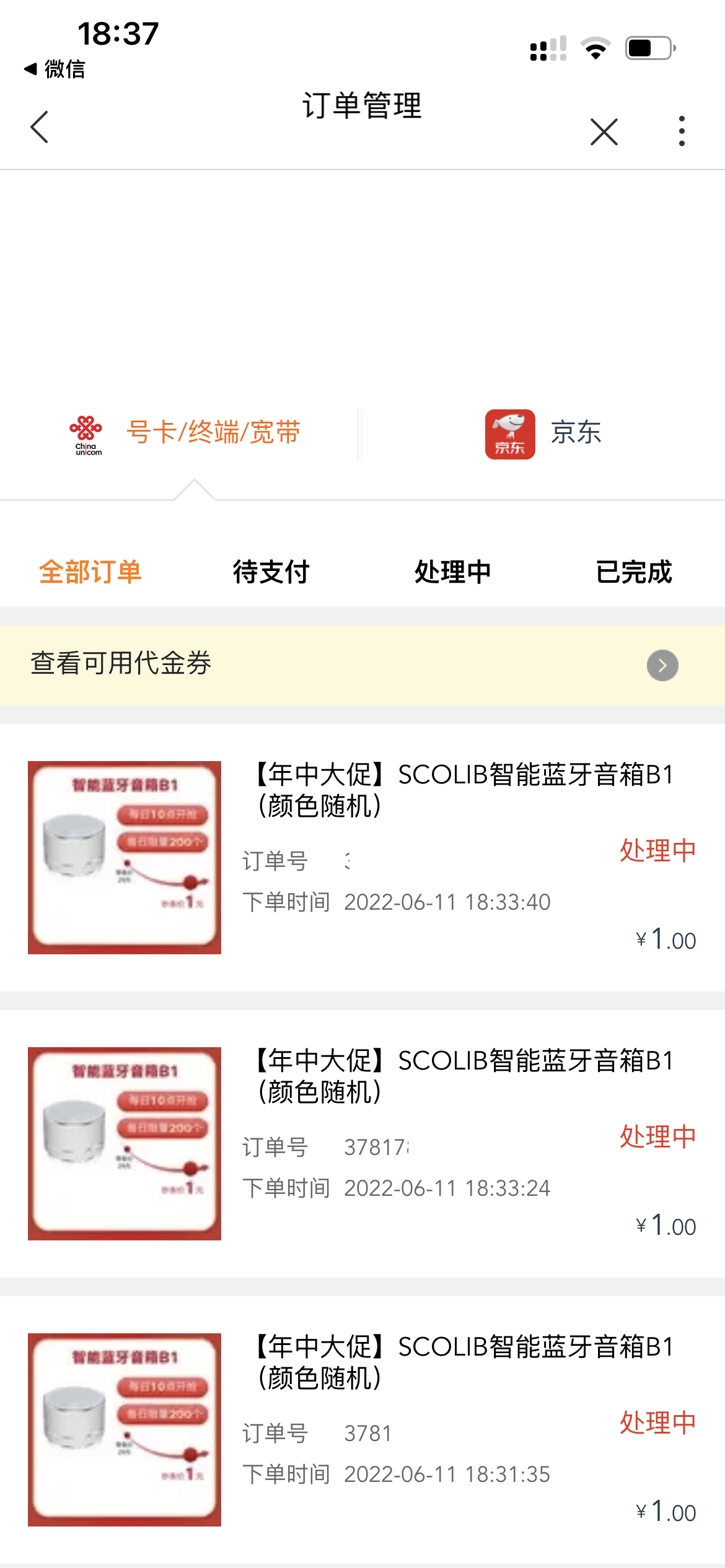Select the 号卡/终端/宽带 section

pyautogui.click(x=186, y=433)
